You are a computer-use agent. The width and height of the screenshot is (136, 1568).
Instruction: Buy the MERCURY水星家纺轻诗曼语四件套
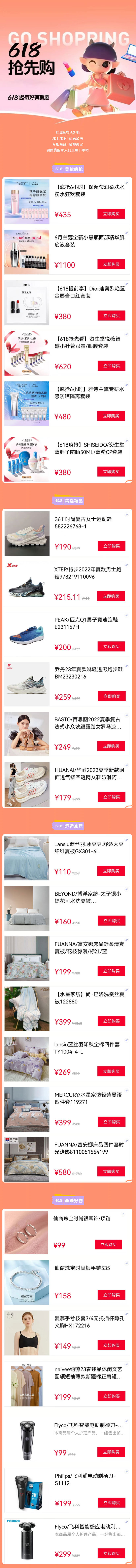[111, 1122]
